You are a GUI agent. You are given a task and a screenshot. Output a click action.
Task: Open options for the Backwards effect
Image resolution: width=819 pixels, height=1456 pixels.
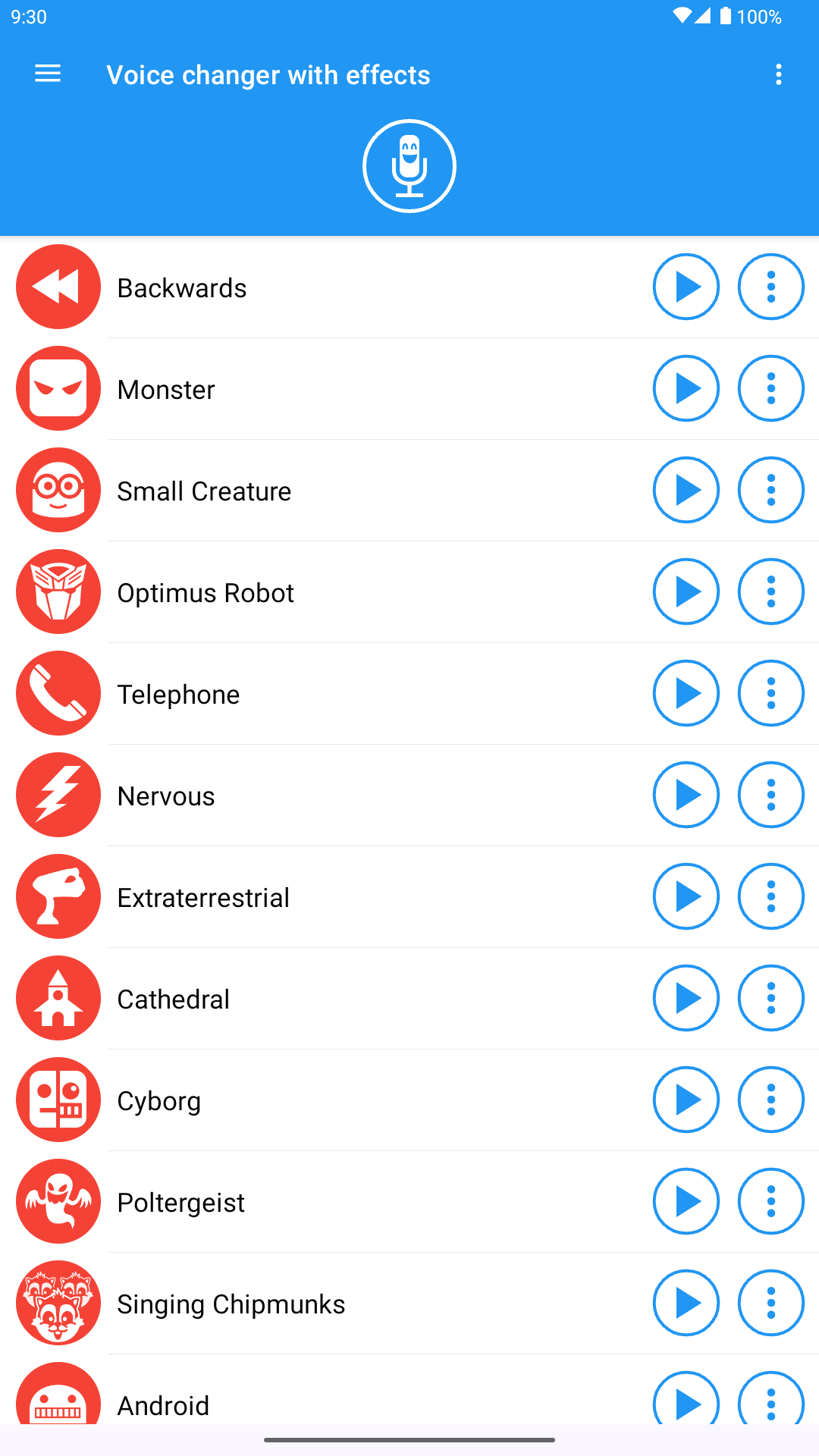pyautogui.click(x=771, y=287)
